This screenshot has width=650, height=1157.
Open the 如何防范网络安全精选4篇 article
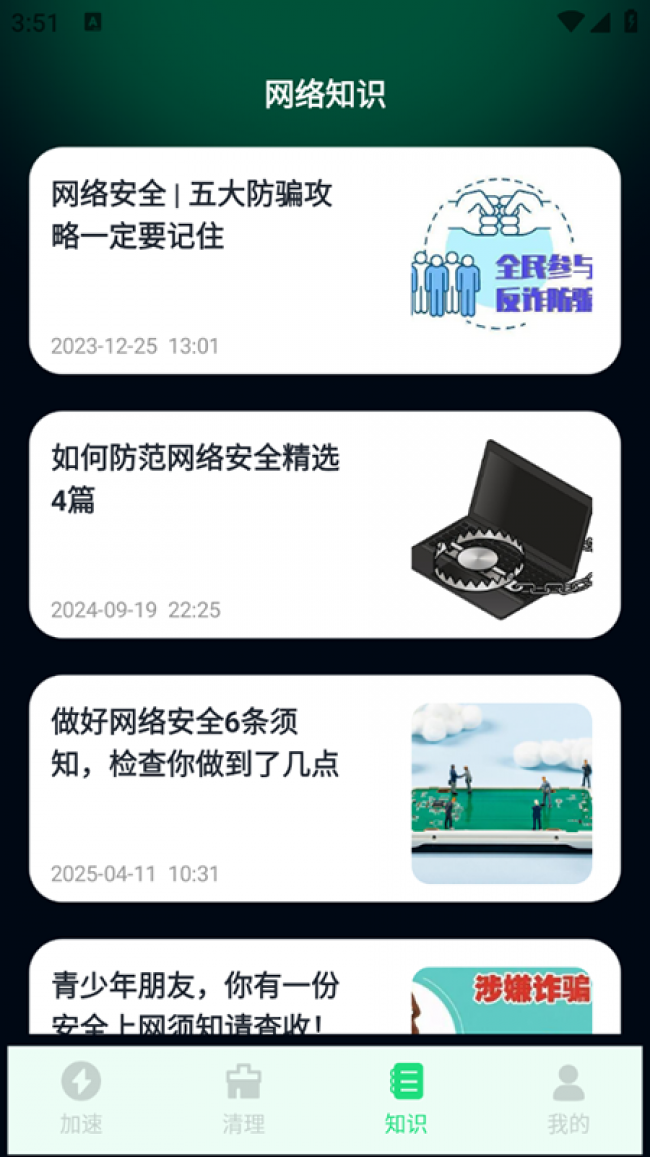pyautogui.click(x=324, y=525)
